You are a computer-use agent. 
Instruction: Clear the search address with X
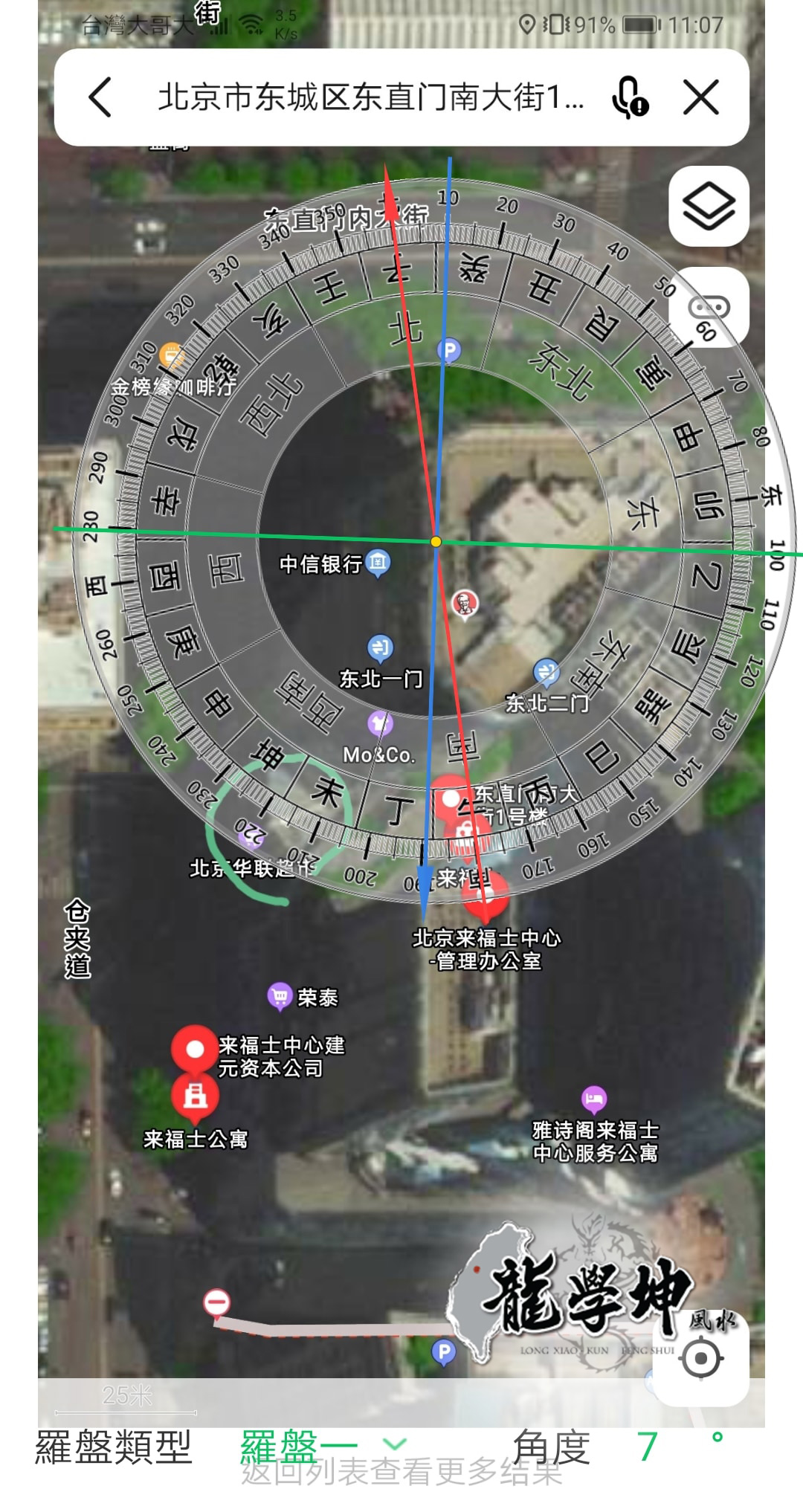point(700,97)
